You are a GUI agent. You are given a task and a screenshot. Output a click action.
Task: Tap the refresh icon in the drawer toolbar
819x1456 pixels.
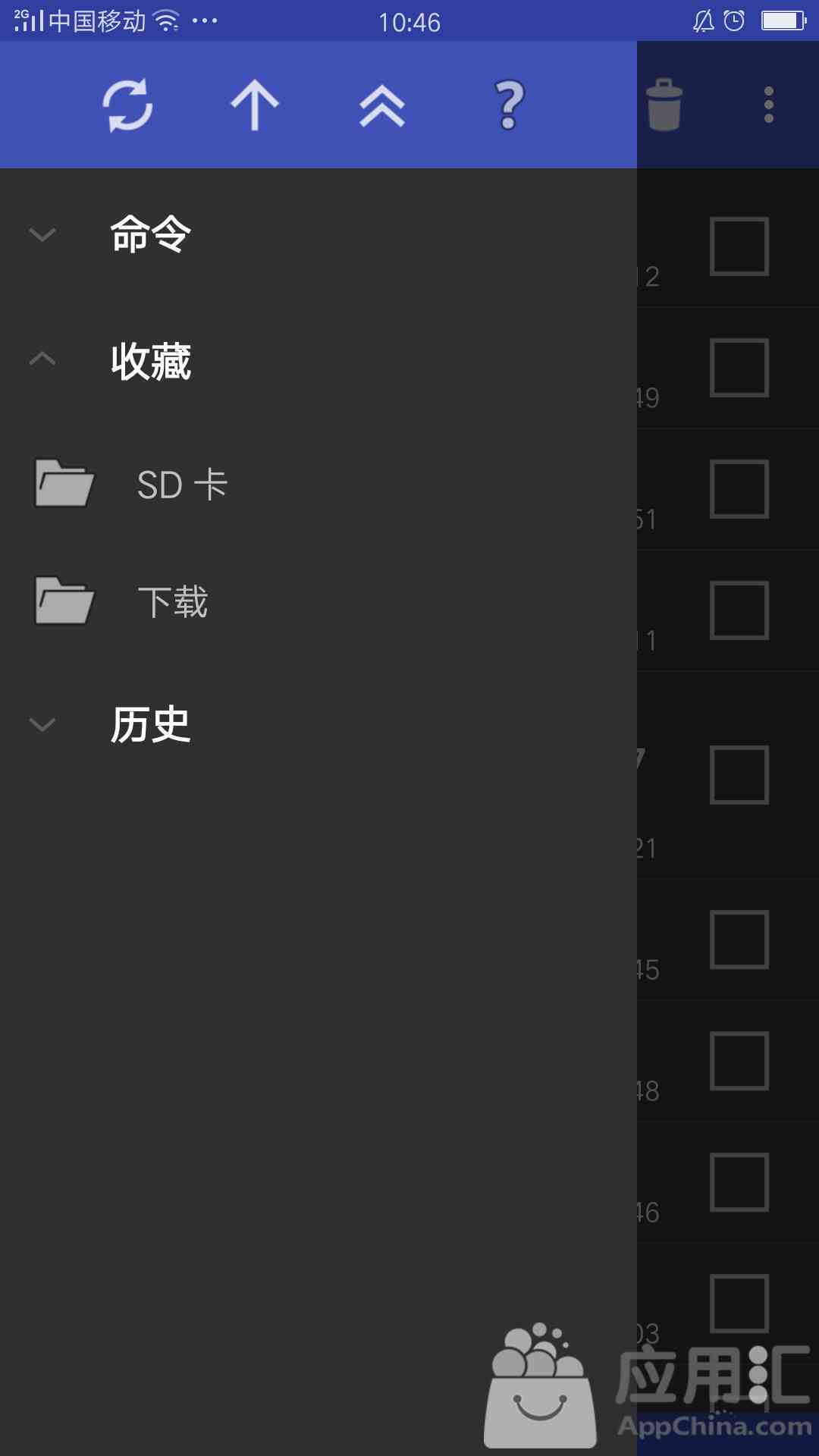pos(127,105)
